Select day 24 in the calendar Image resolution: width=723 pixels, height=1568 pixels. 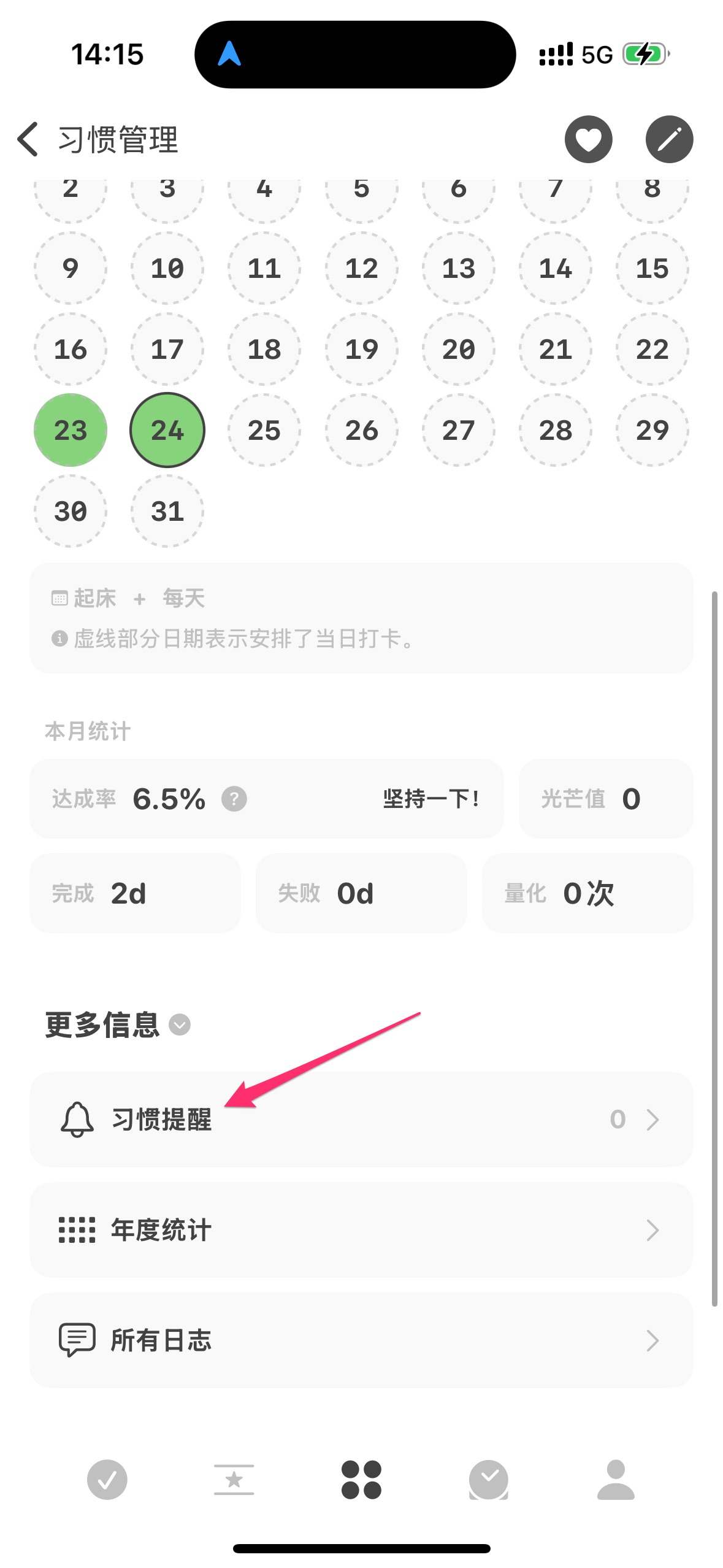pos(167,430)
